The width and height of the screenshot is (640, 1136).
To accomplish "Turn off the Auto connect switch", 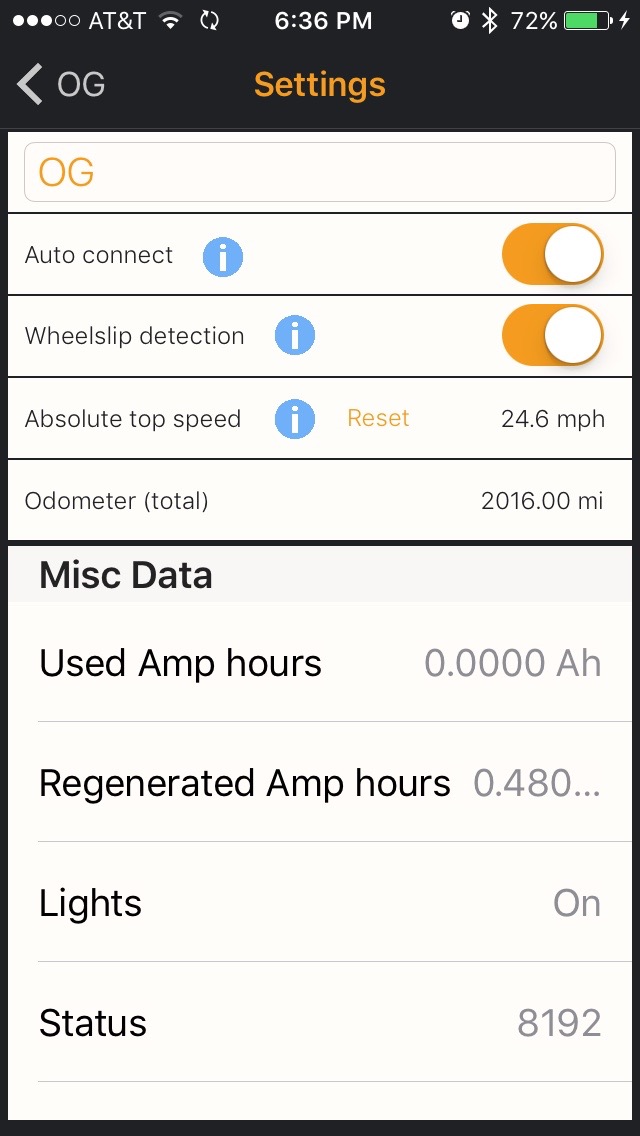I will [x=552, y=255].
